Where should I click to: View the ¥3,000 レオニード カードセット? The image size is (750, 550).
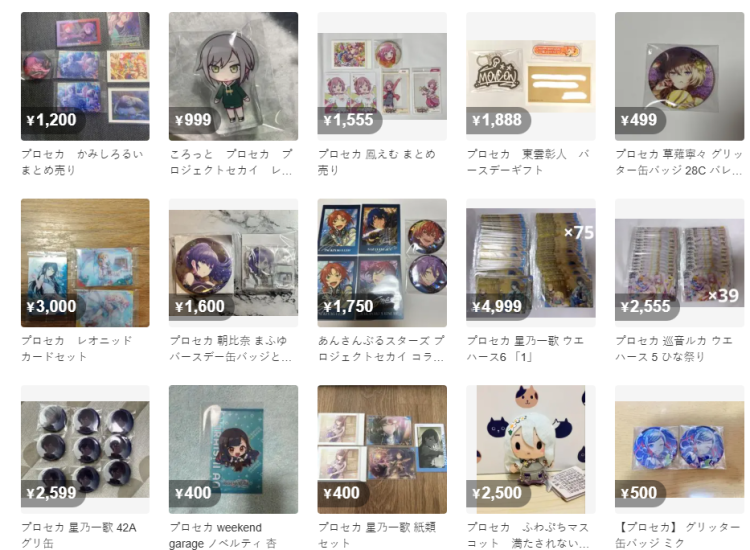[85, 262]
